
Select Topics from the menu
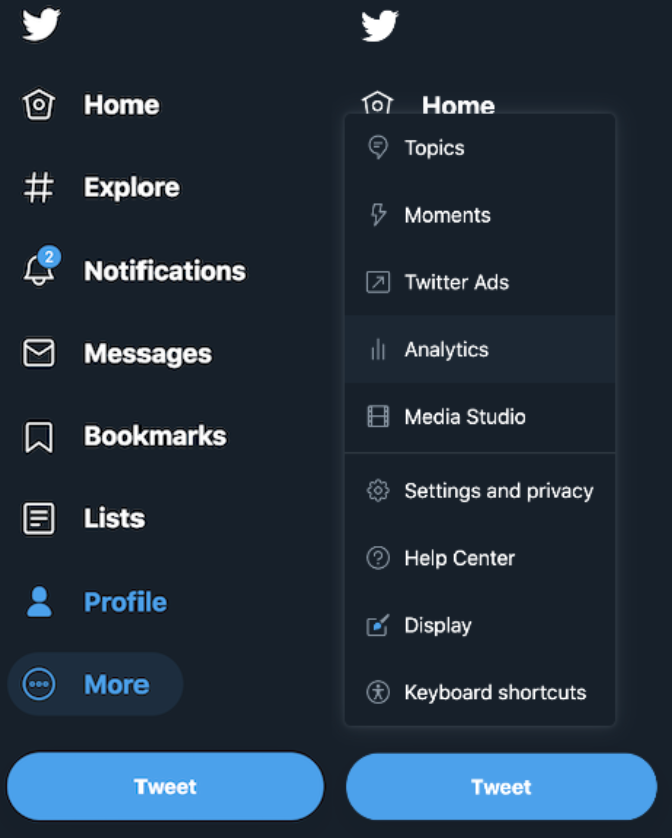coord(434,148)
